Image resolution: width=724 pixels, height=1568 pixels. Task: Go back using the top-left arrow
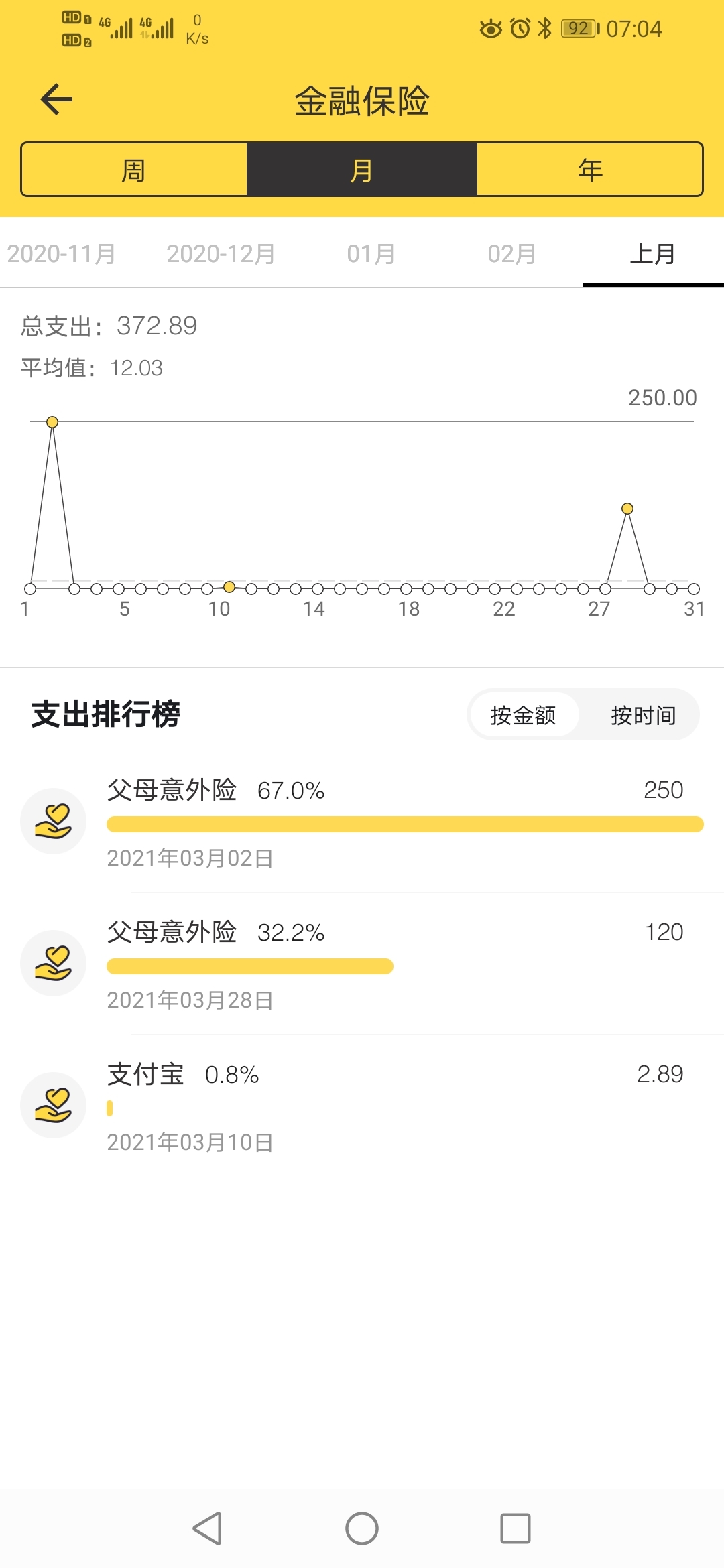[56, 99]
